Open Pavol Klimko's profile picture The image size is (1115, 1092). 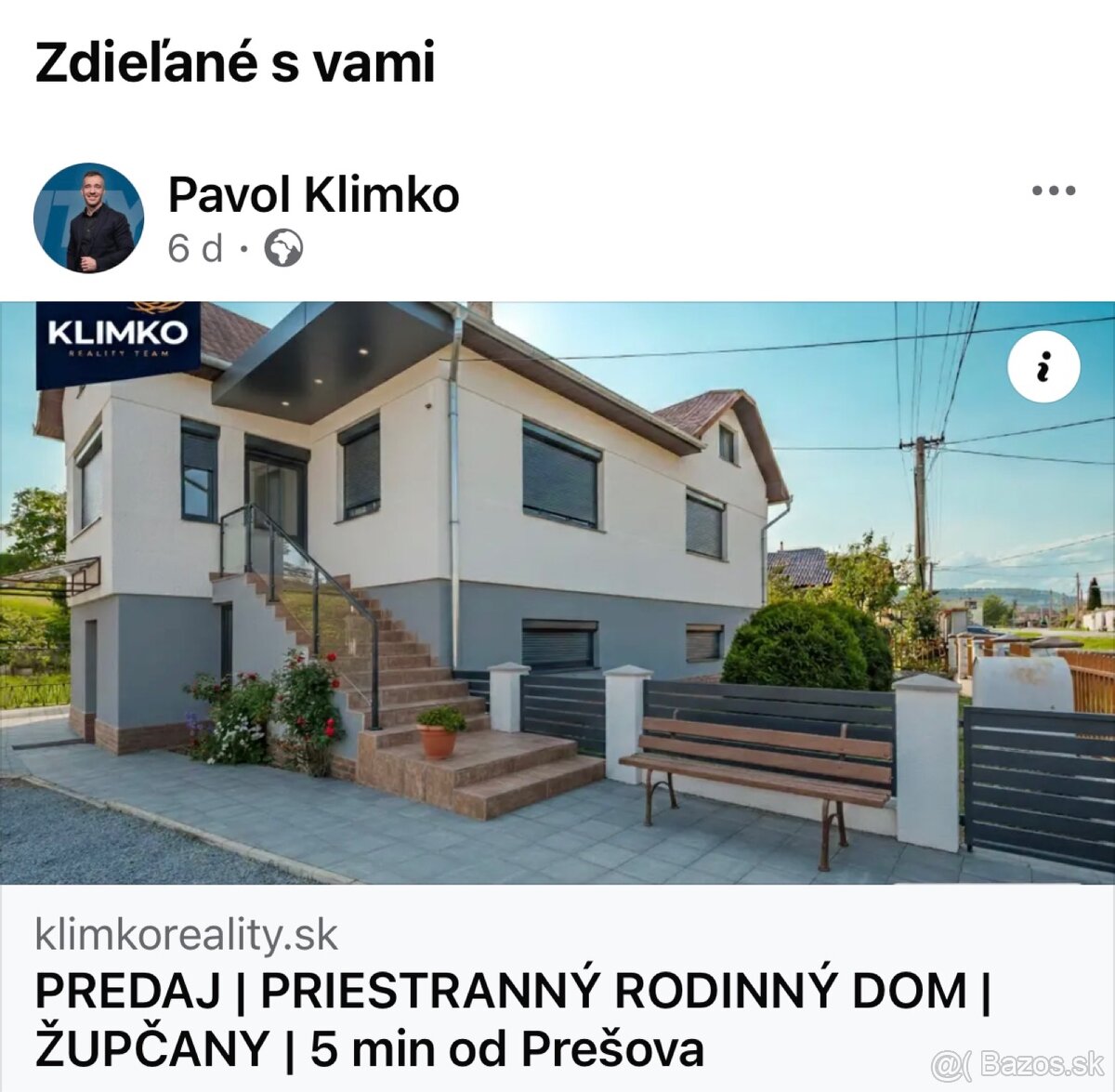click(89, 218)
